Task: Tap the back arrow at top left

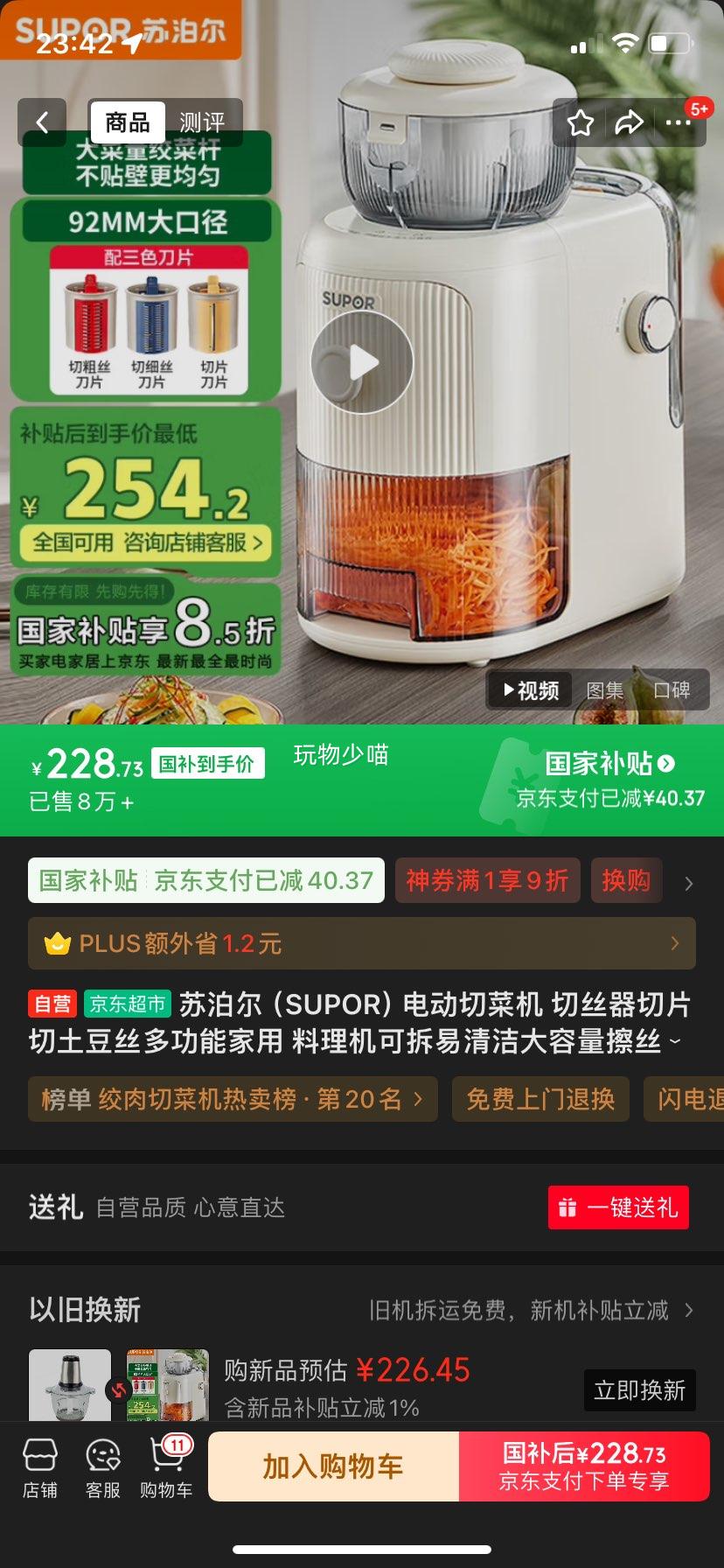Action: (43, 122)
